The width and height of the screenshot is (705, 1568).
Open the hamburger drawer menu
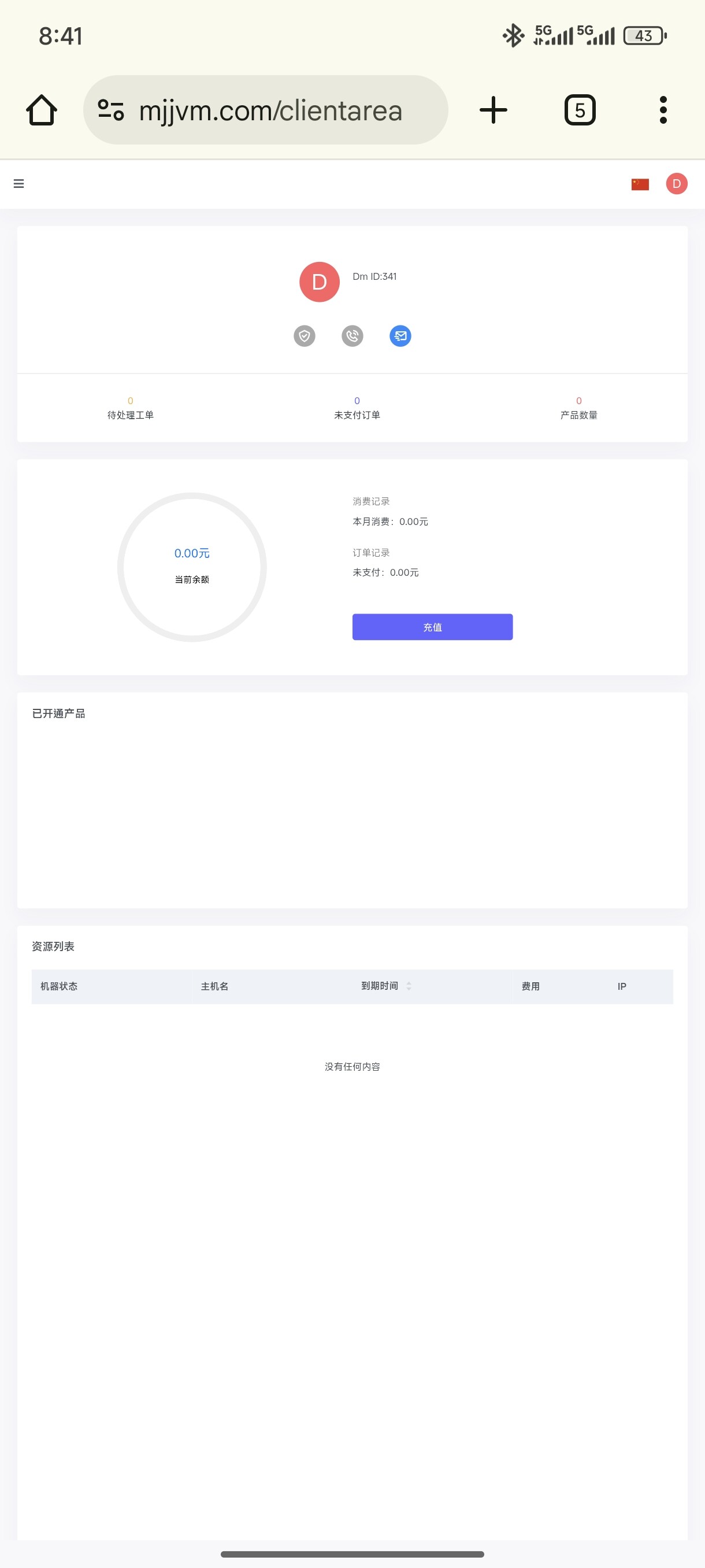19,184
